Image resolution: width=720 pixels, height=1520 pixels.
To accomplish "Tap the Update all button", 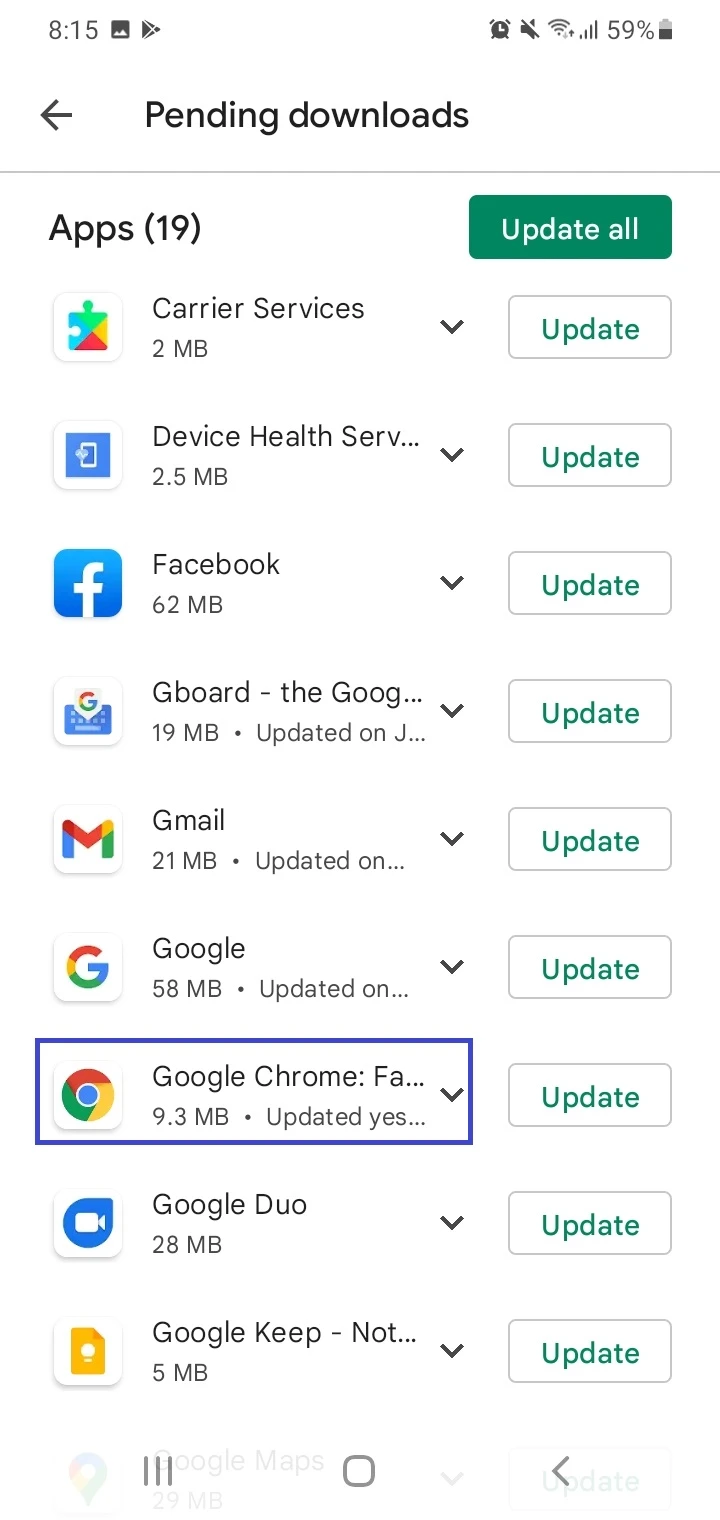I will [x=570, y=228].
